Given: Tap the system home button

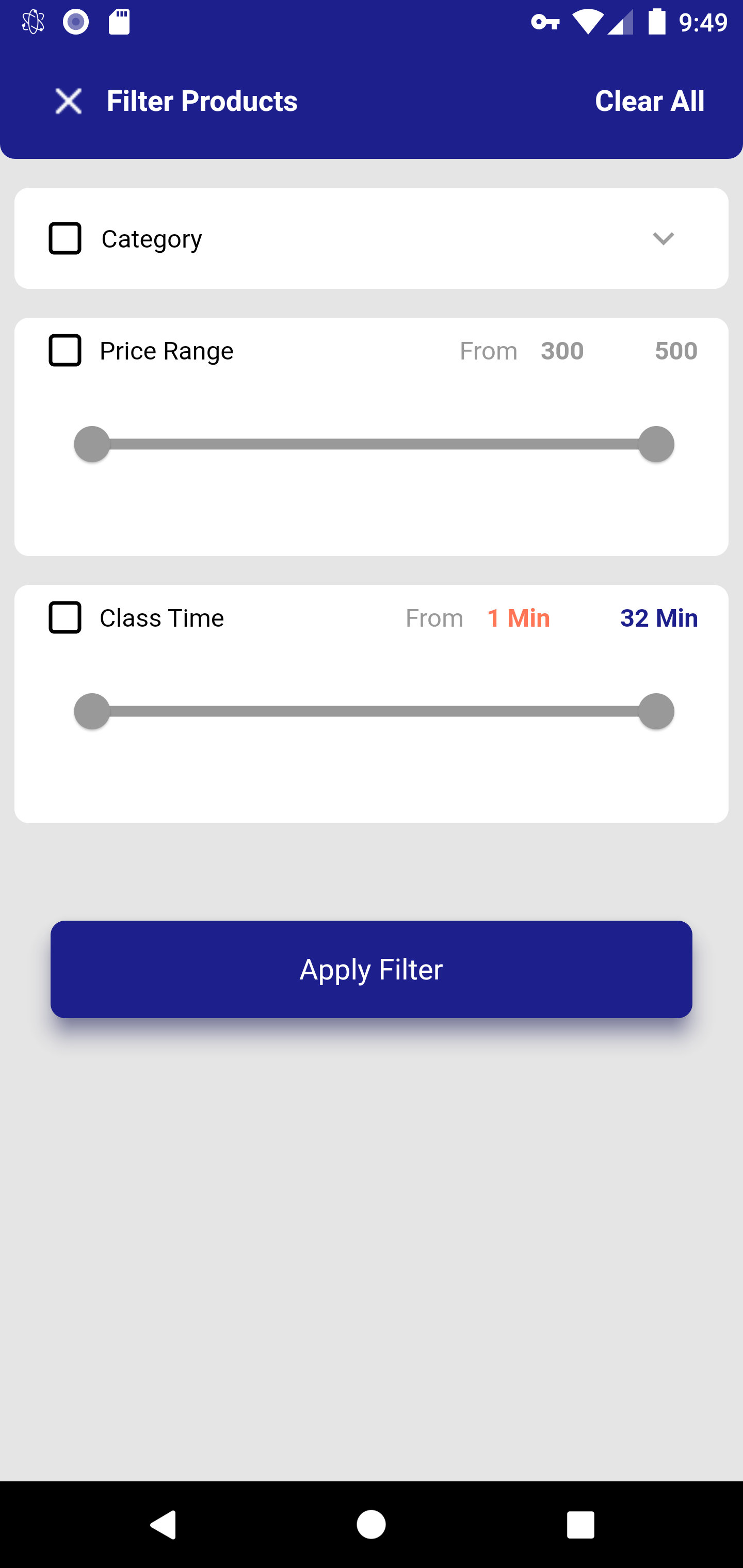Looking at the screenshot, I should coord(371,1525).
